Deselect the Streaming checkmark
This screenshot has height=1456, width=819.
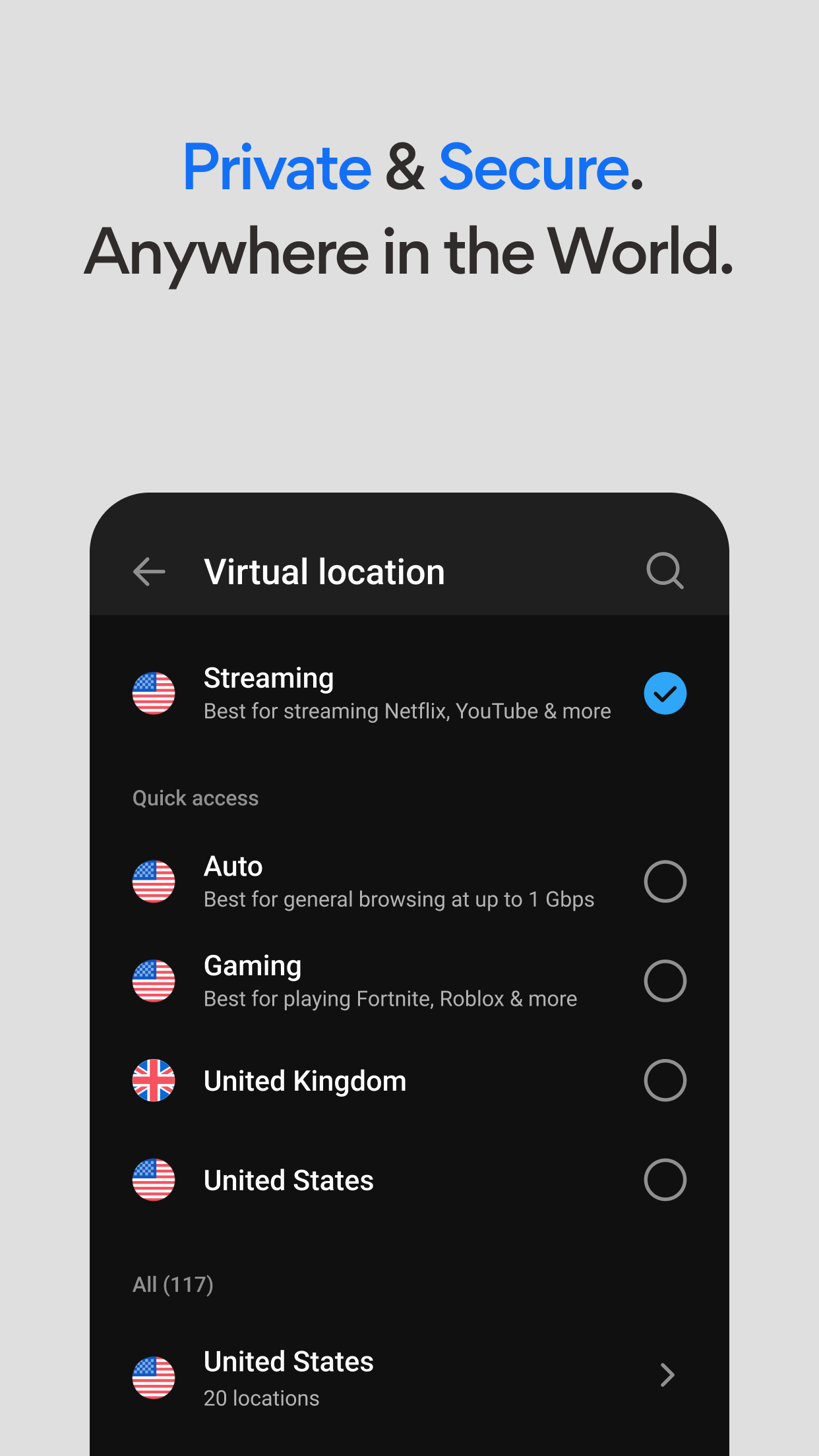pos(665,693)
